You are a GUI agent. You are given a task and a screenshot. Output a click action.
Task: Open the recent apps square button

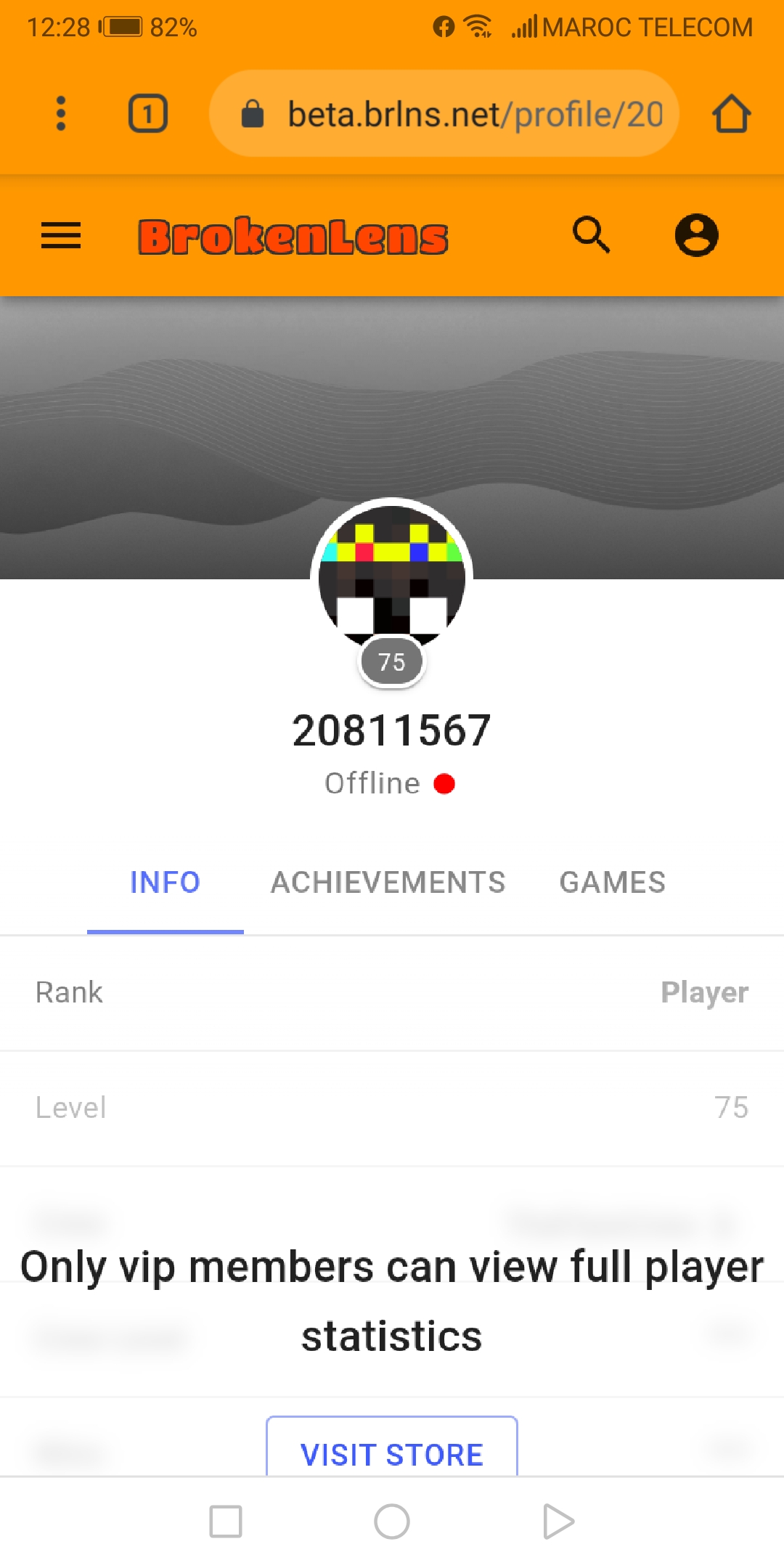[x=226, y=1522]
